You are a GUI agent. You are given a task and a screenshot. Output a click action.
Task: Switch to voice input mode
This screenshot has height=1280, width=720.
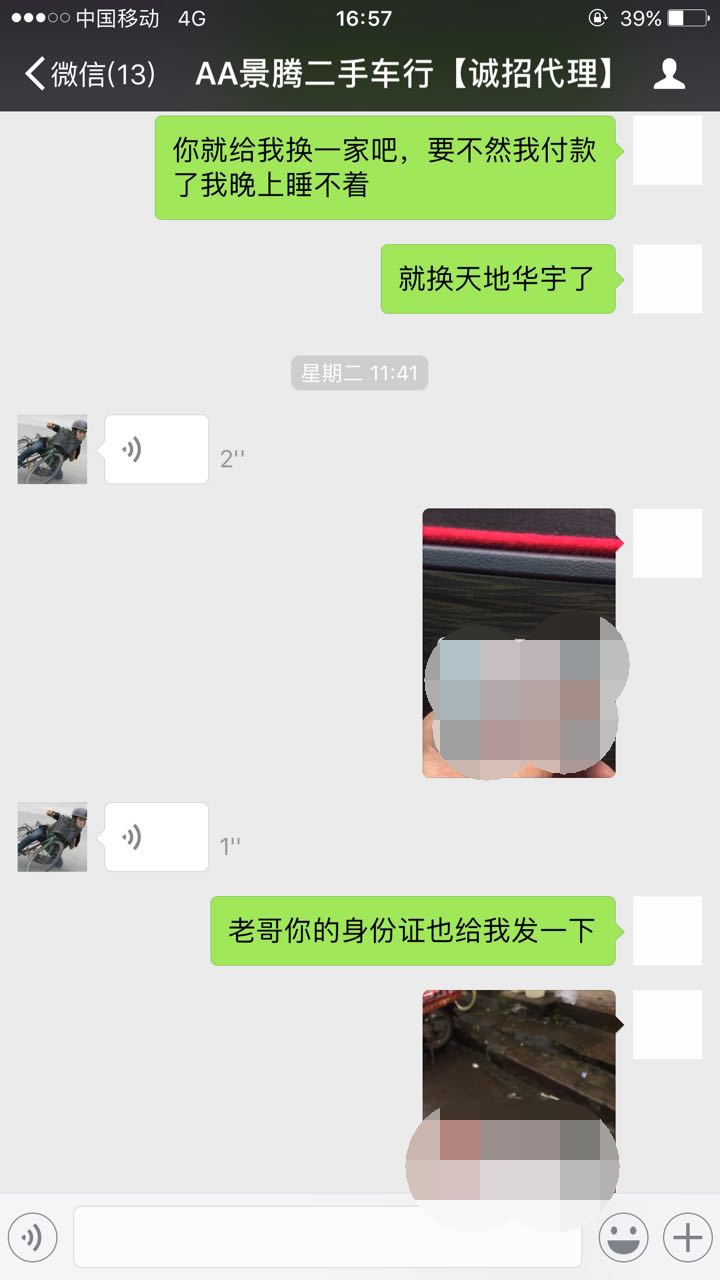click(x=32, y=1238)
